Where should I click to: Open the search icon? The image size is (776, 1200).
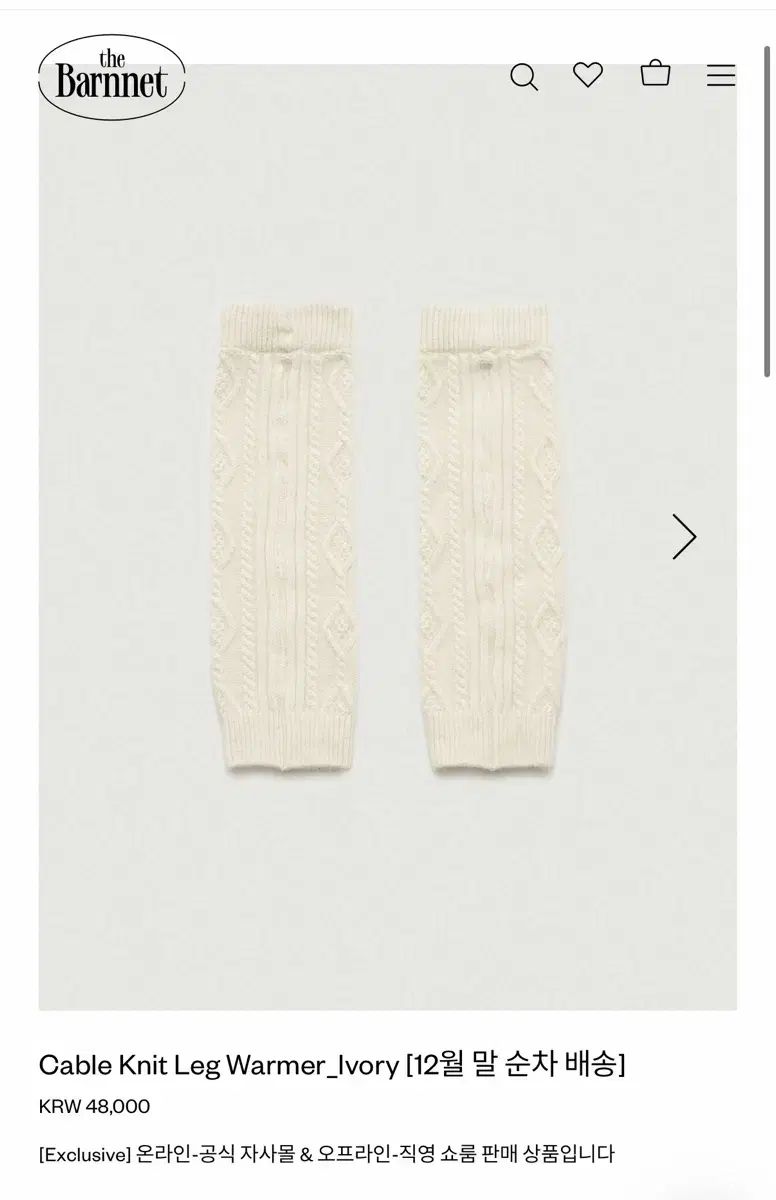pos(524,77)
